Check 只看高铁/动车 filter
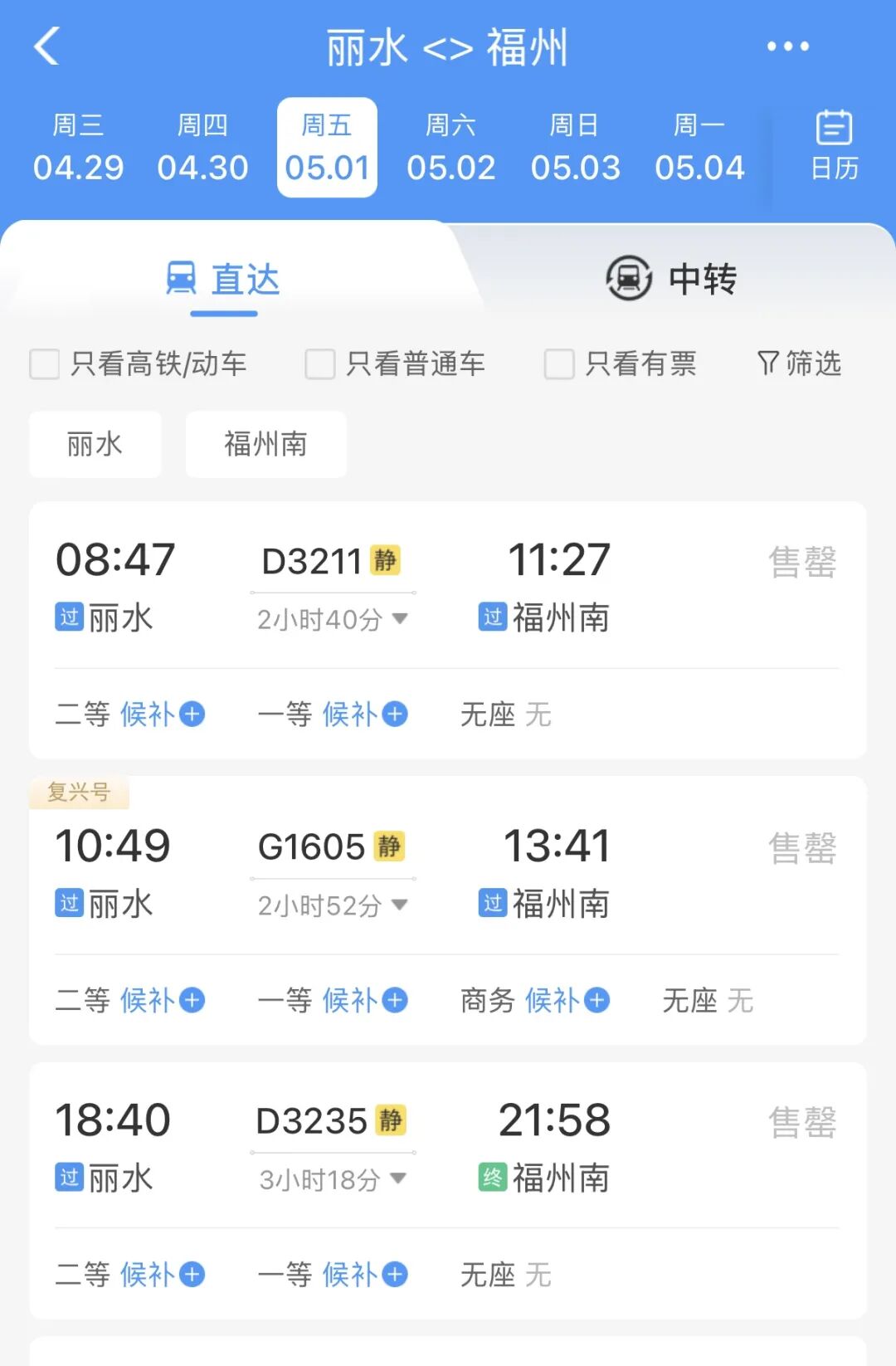The image size is (896, 1366). [45, 363]
